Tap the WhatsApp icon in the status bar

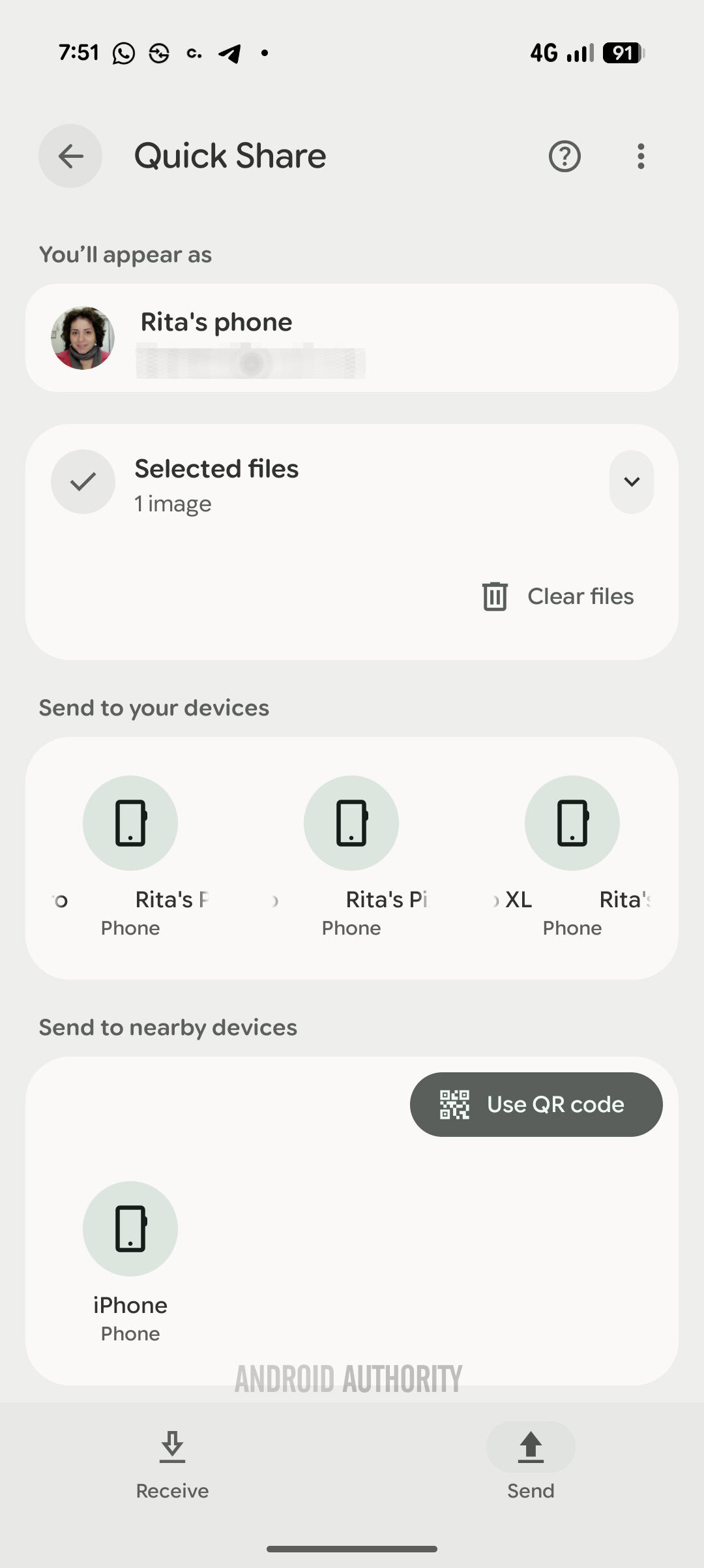point(121,53)
